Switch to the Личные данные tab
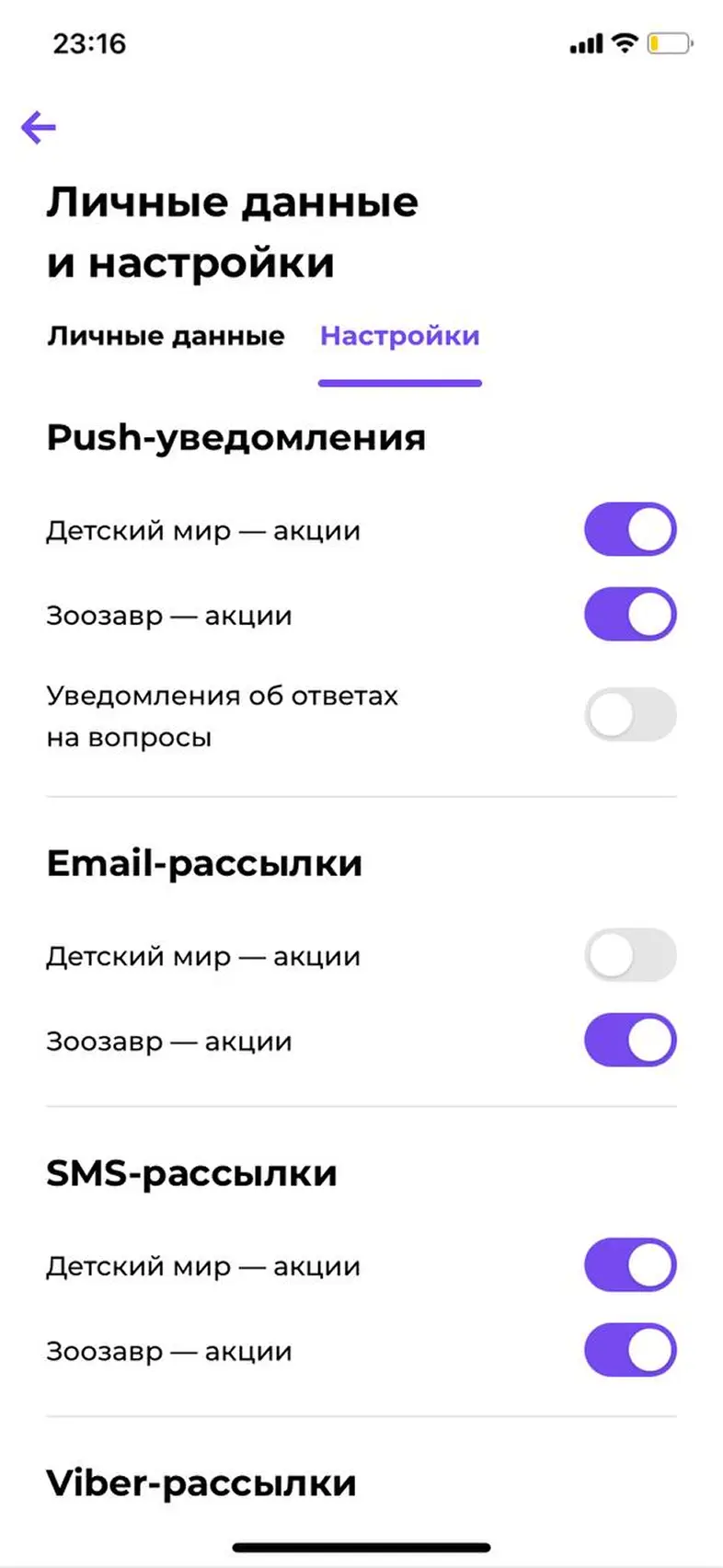 166,336
